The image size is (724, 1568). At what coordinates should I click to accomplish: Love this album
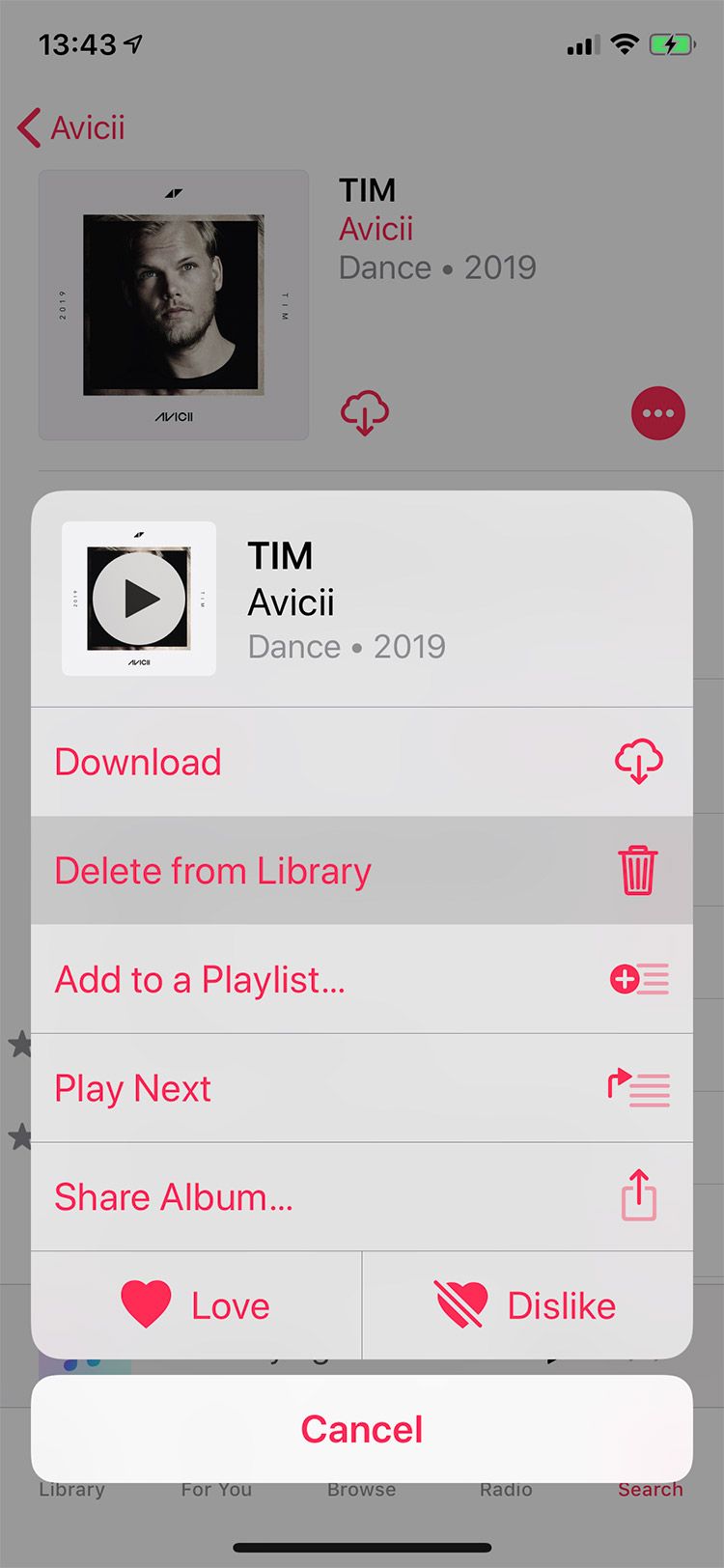pyautogui.click(x=196, y=1305)
